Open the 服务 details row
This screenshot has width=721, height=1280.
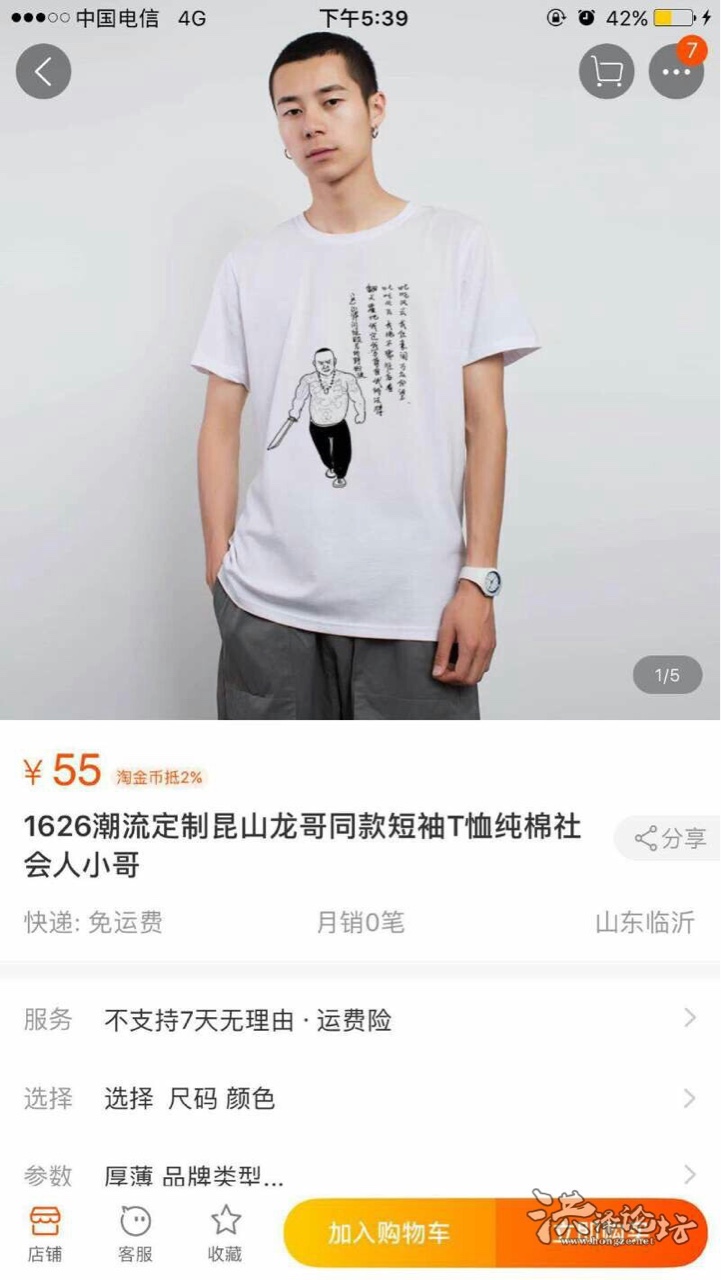click(x=360, y=1019)
